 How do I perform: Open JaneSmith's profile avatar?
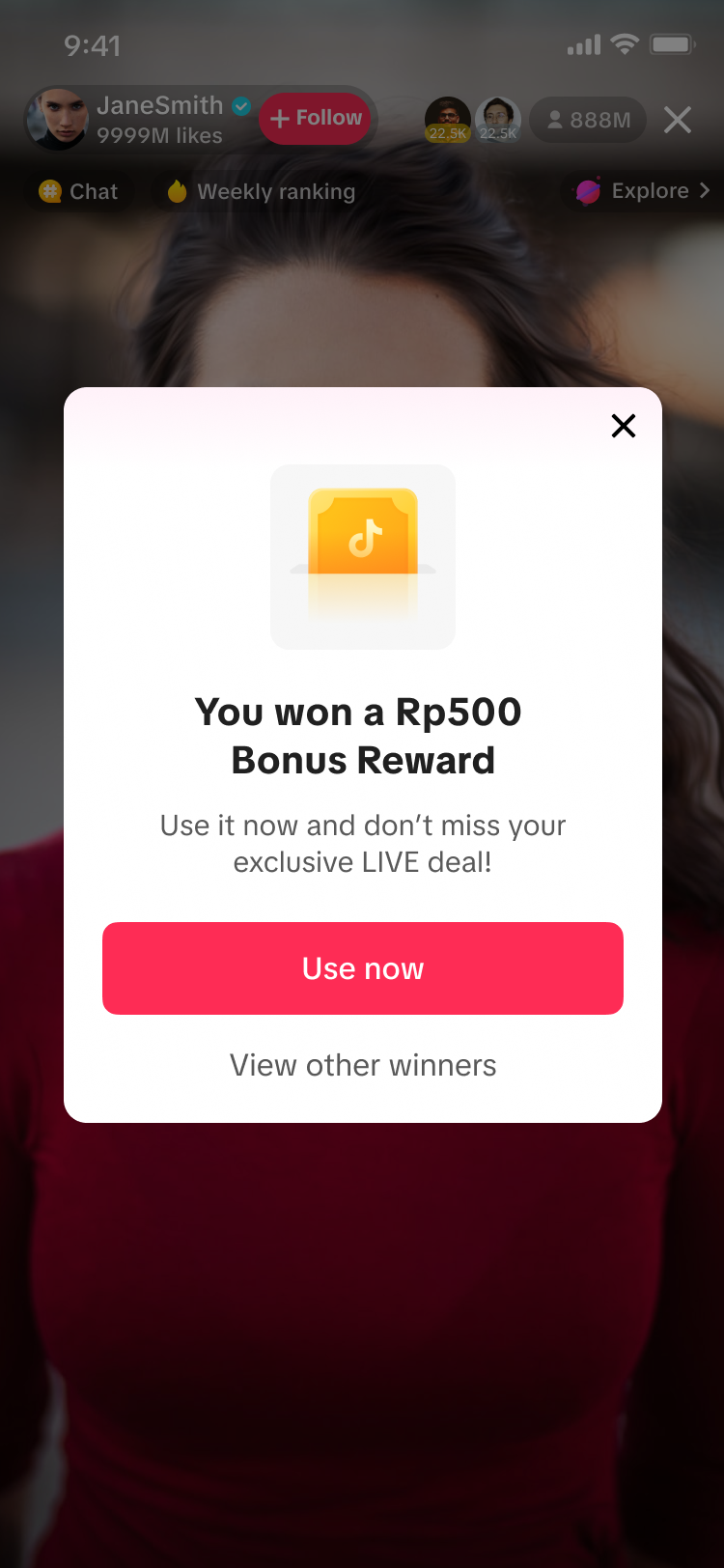[x=58, y=120]
